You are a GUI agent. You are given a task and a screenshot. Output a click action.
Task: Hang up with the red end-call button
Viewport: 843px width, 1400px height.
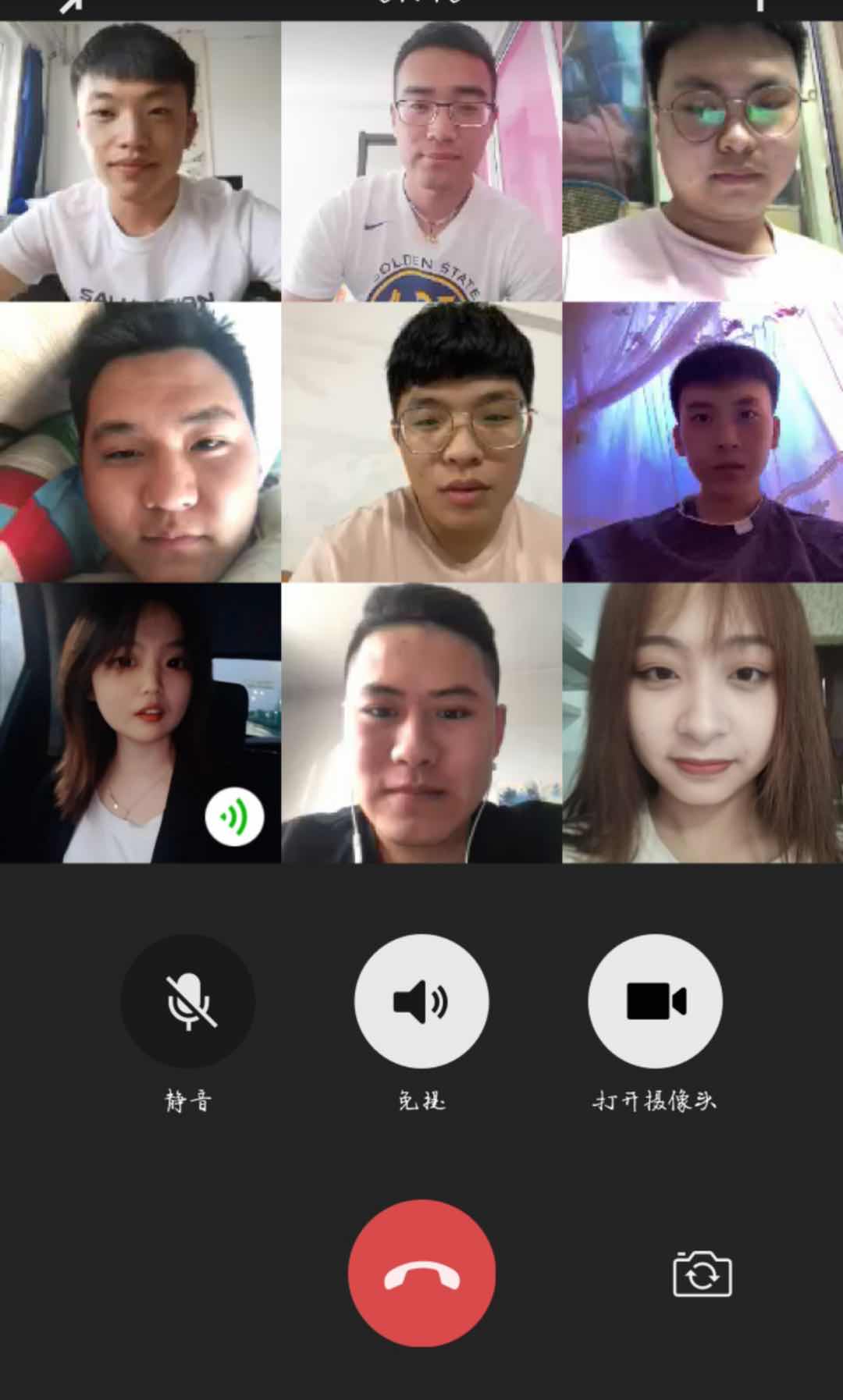pos(421,1273)
